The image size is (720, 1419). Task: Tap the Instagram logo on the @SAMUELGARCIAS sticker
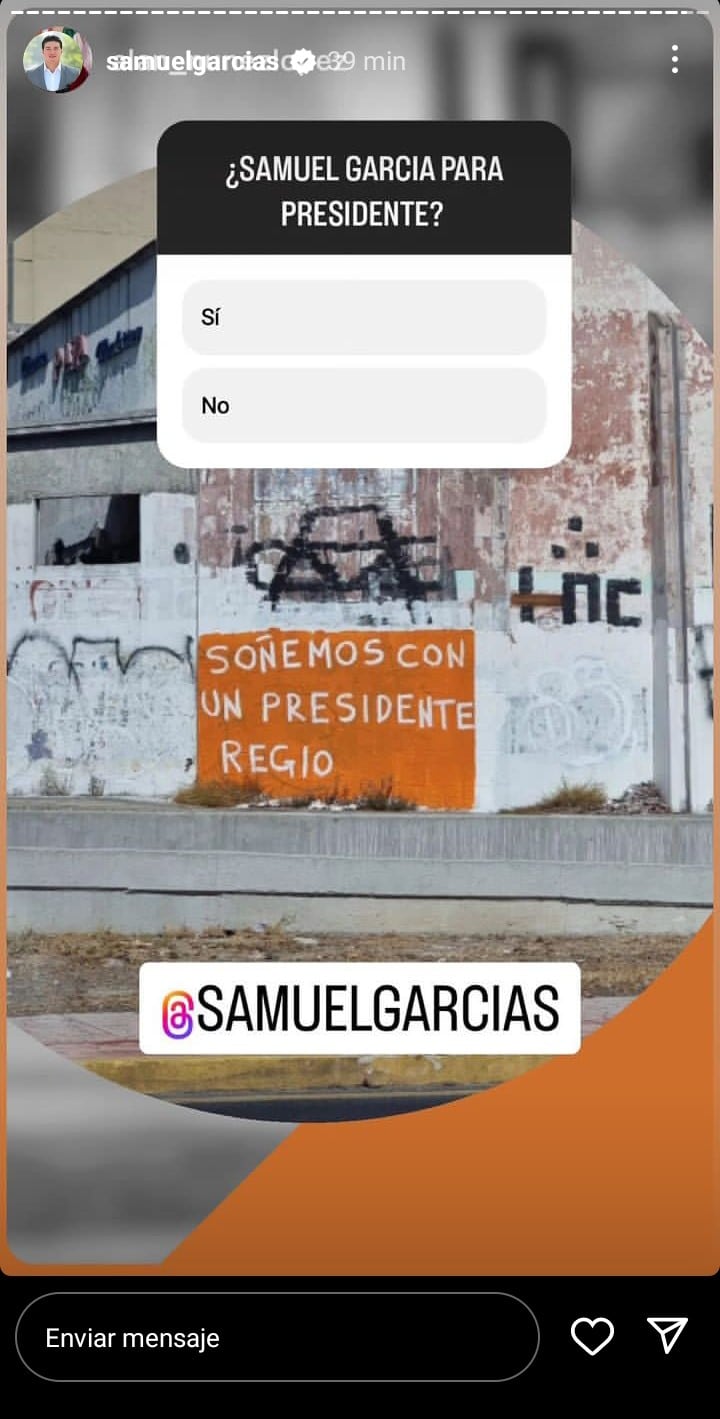[x=180, y=1010]
